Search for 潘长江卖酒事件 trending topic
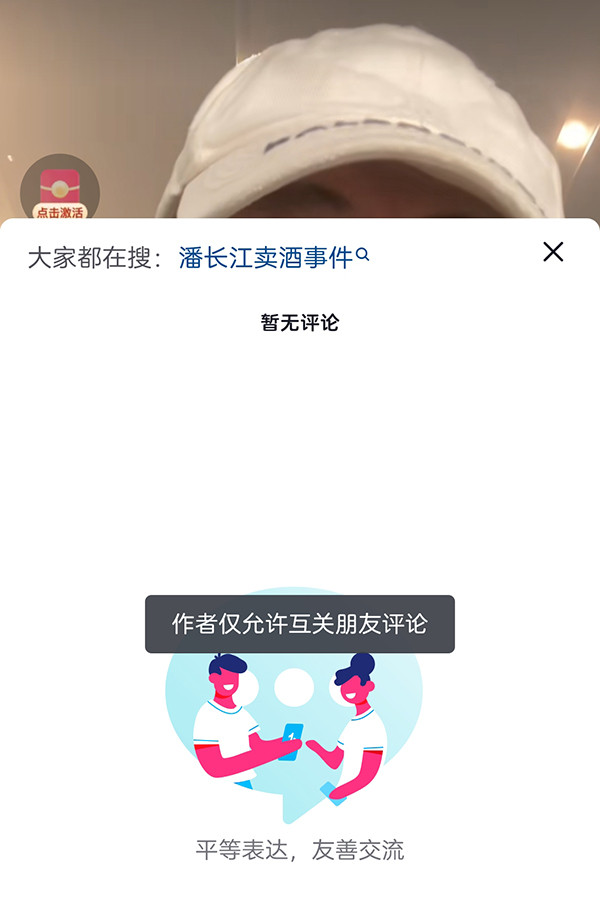This screenshot has width=600, height=900. coord(273,258)
